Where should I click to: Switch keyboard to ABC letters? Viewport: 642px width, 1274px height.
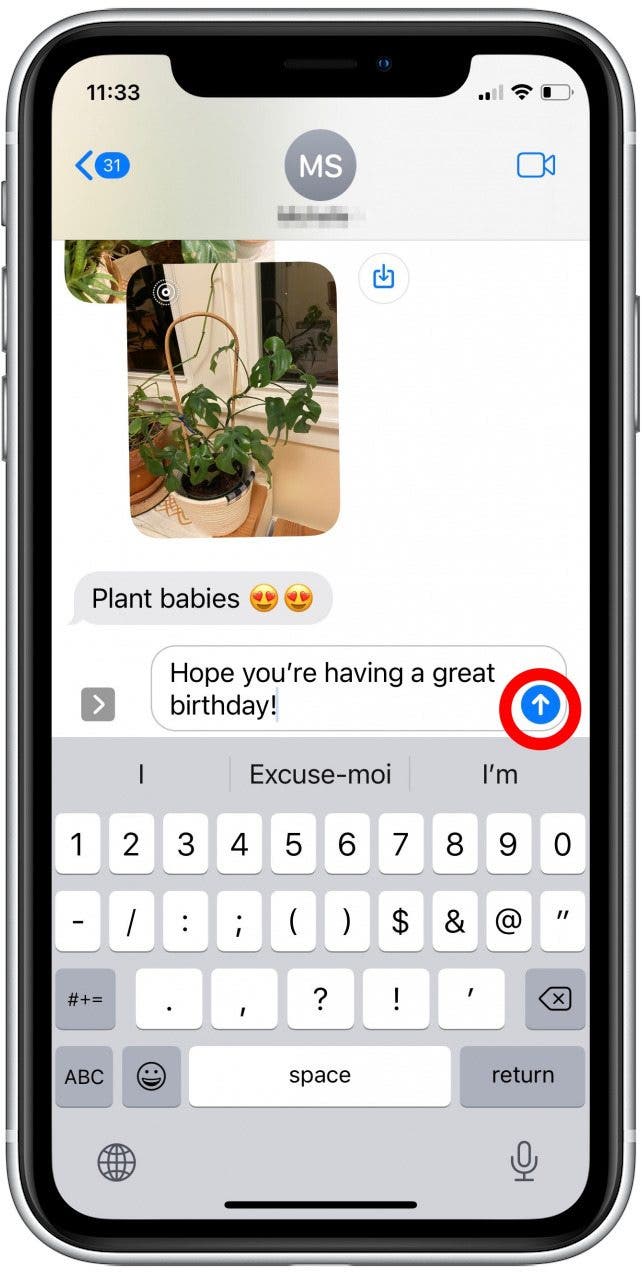(x=84, y=1076)
